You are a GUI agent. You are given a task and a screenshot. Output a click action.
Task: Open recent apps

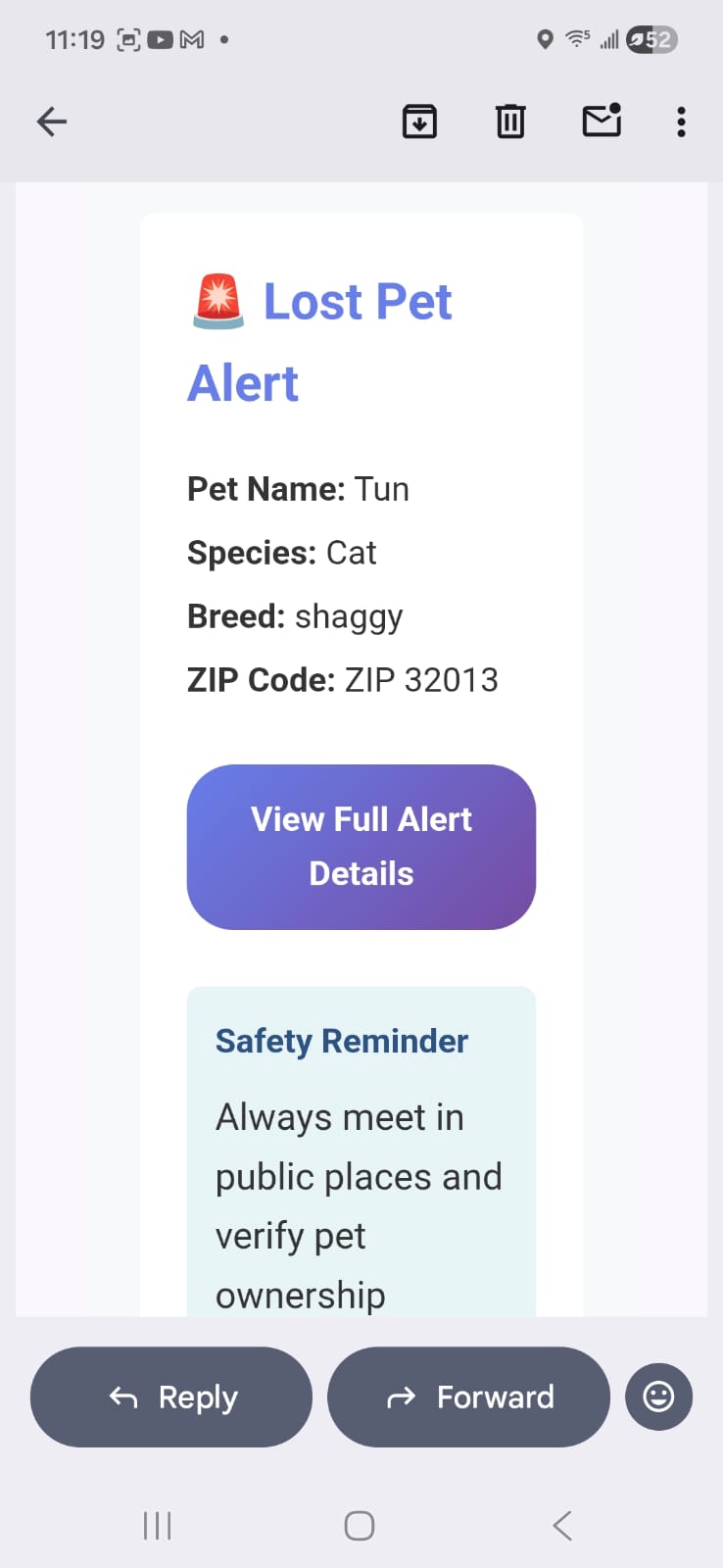point(157,1526)
